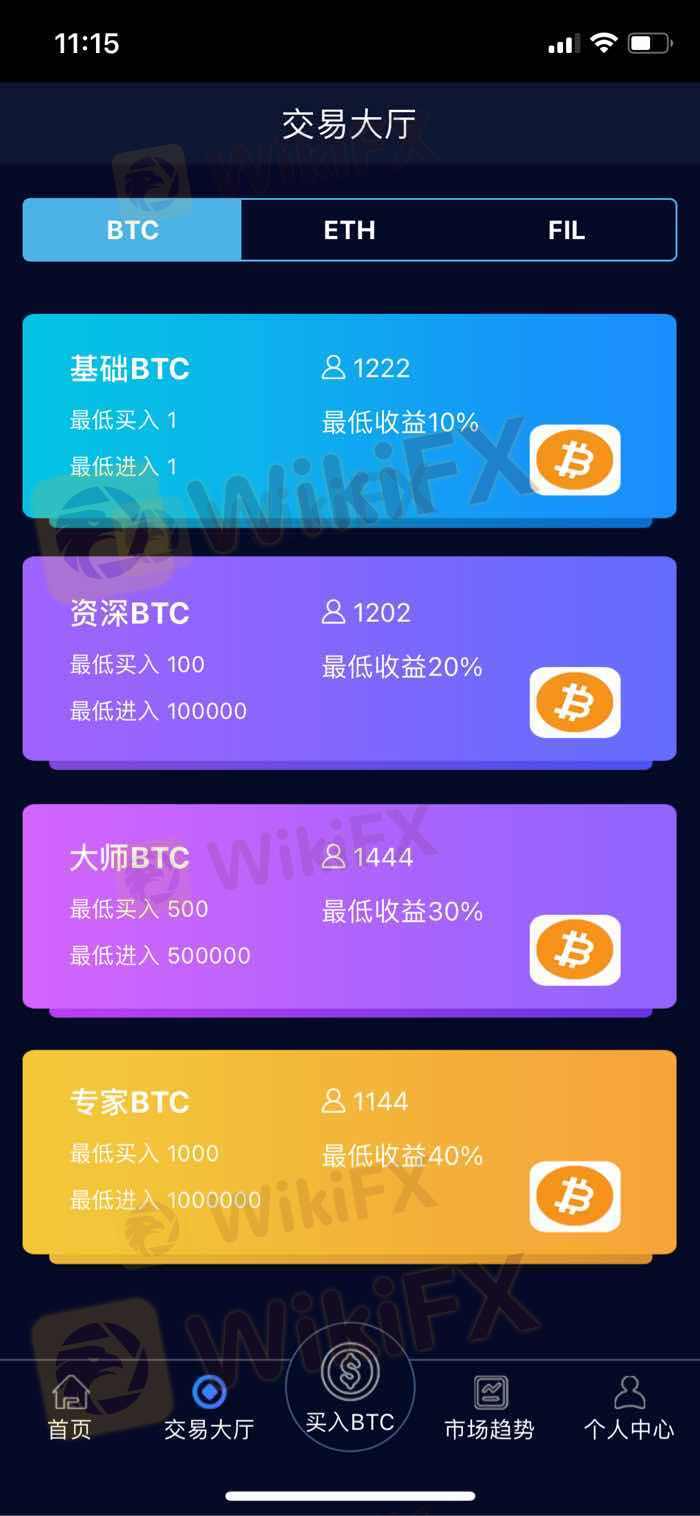The image size is (700, 1516).
Task: Switch to the FIL tab
Action: [x=566, y=230]
